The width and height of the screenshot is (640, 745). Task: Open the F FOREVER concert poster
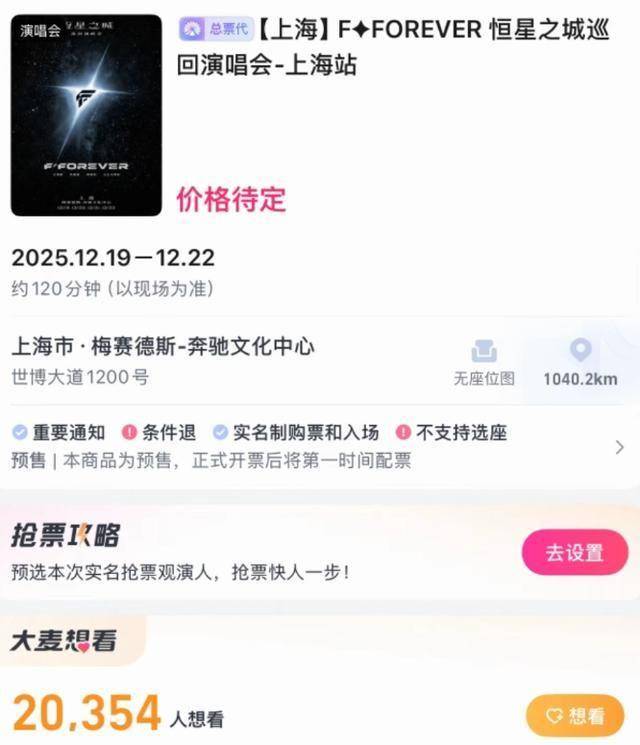86,115
